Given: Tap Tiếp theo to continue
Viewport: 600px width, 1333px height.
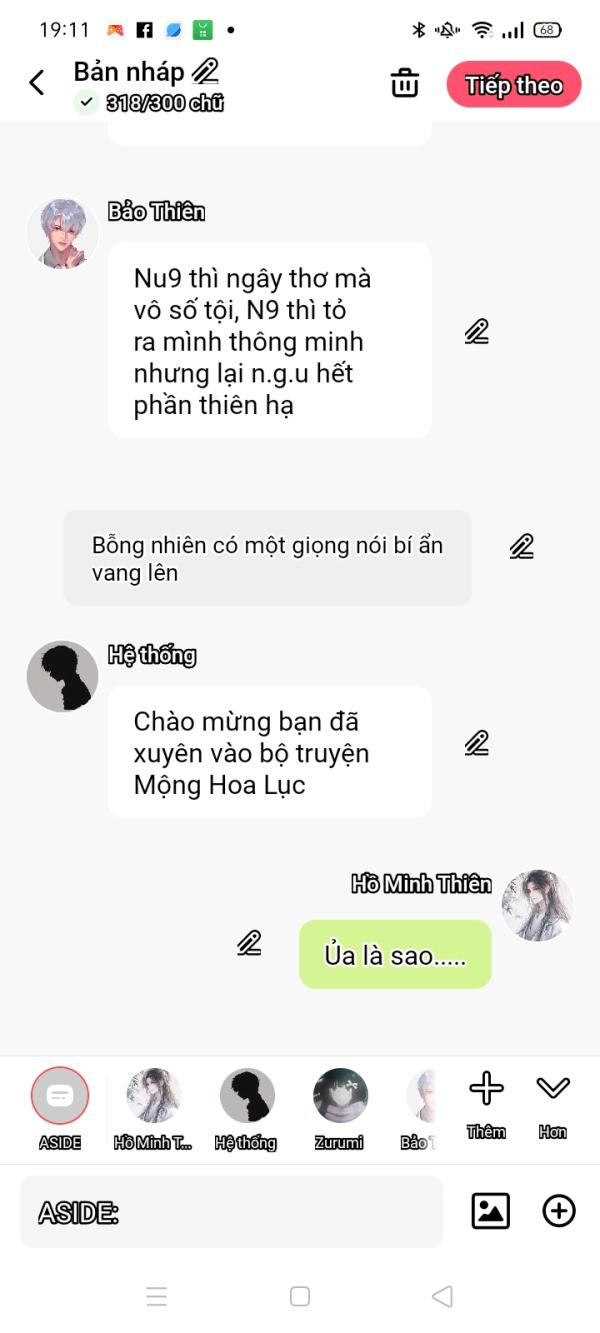Looking at the screenshot, I should coord(514,85).
